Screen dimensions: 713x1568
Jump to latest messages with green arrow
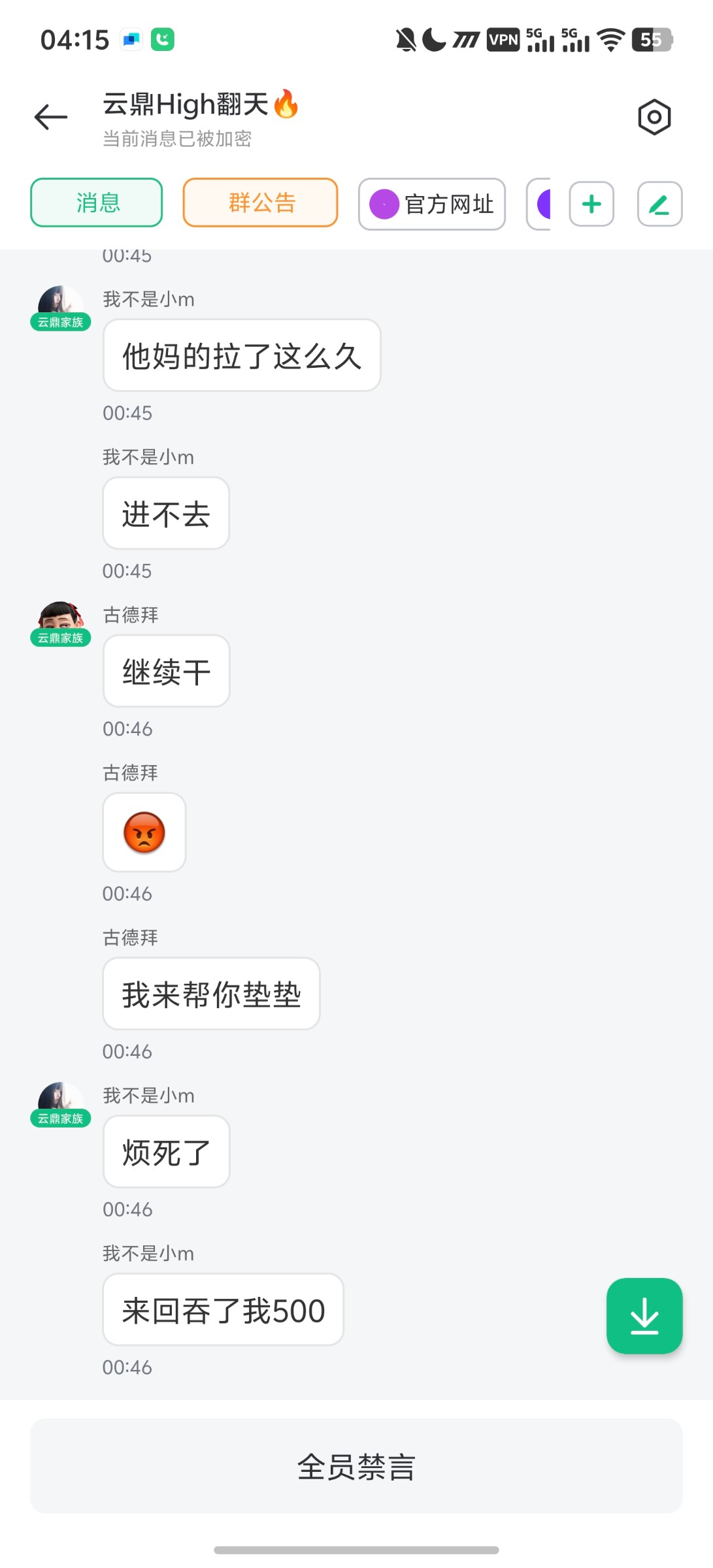[x=644, y=1316]
